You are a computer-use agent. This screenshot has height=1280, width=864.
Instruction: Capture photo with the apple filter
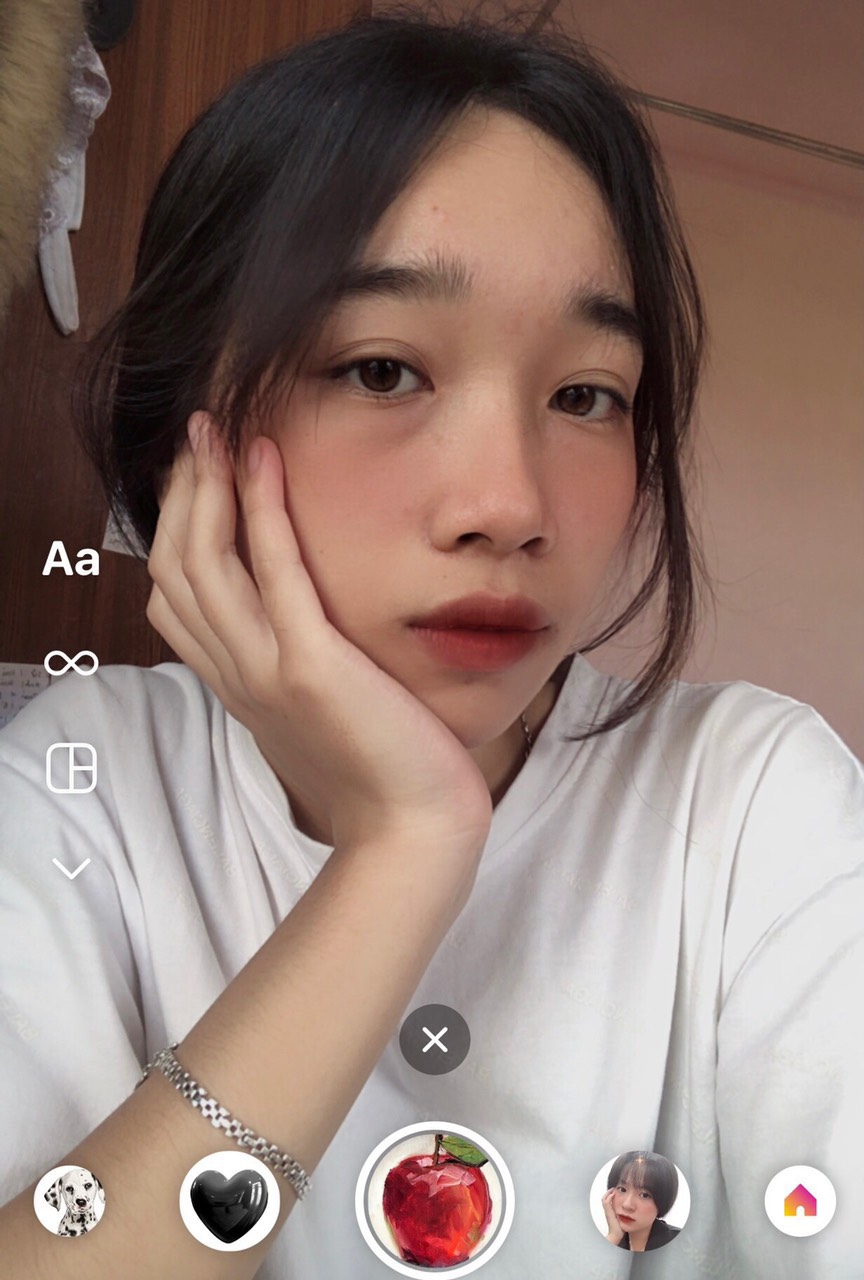435,1199
